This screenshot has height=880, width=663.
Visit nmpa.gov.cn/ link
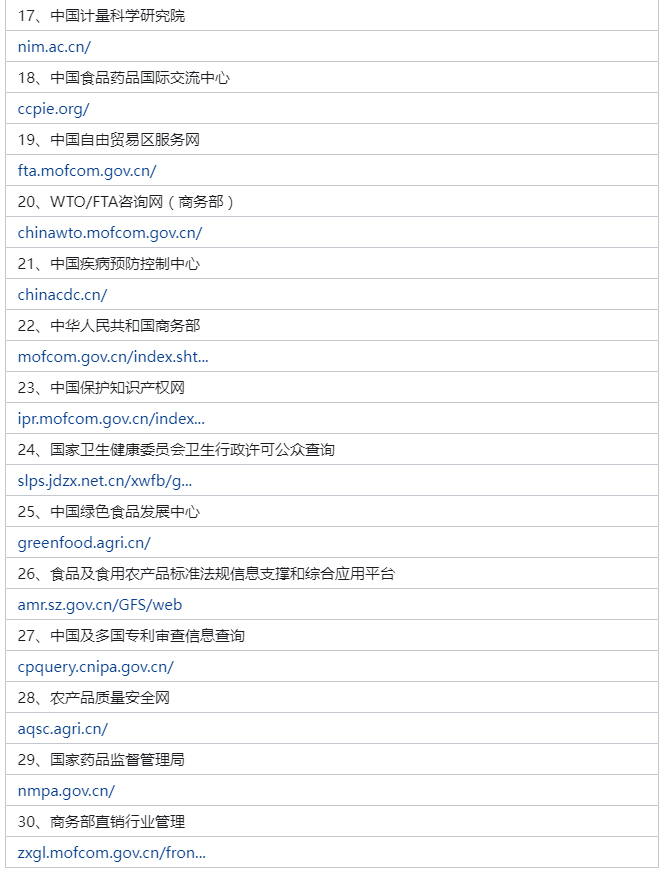point(66,791)
